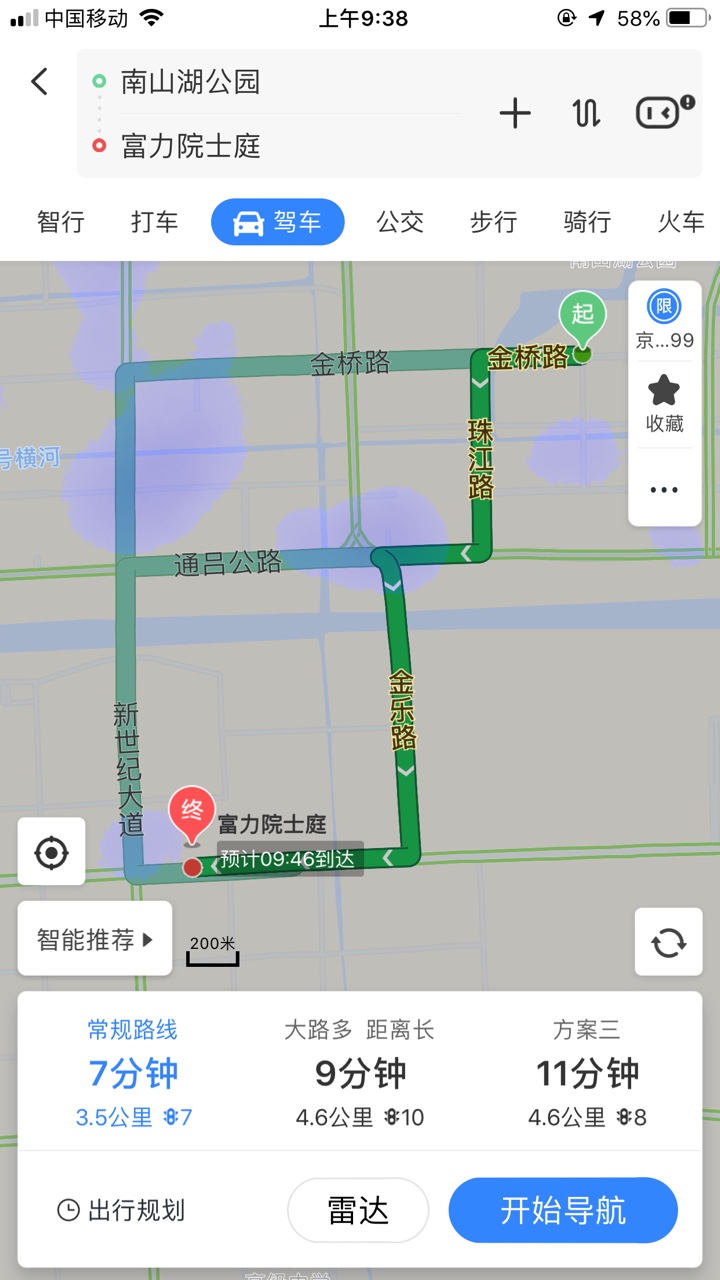Select the 驾车 driving tab
720x1280 pixels.
pyautogui.click(x=277, y=222)
